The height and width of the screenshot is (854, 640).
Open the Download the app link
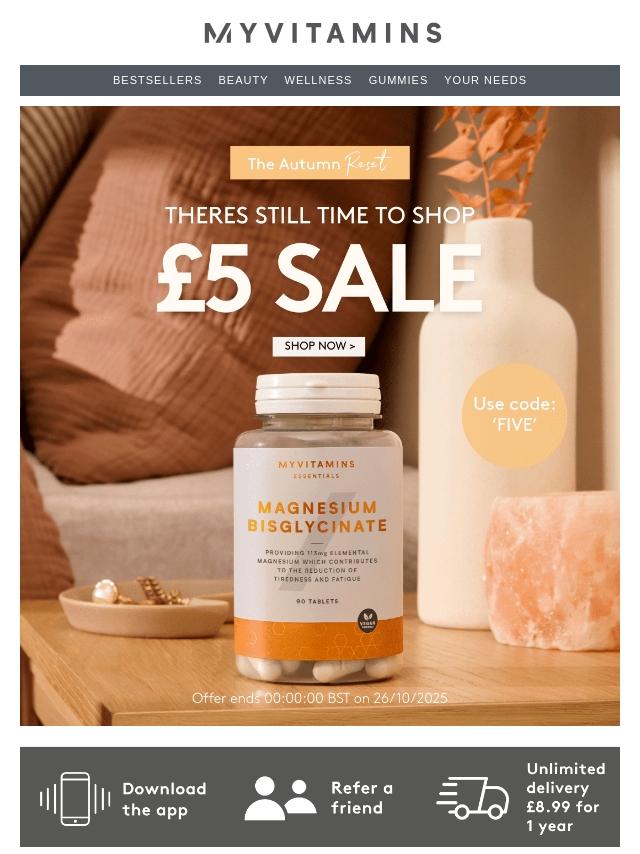tap(123, 798)
